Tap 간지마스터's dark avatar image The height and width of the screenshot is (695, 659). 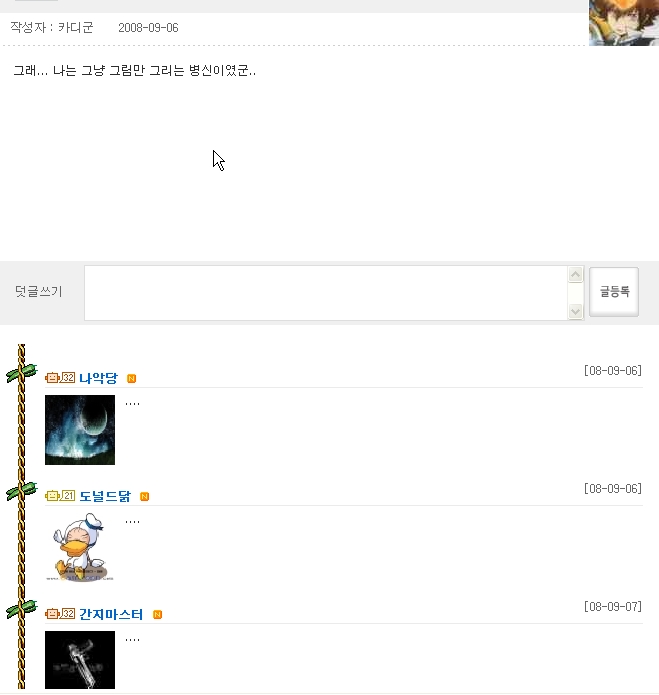coord(80,660)
